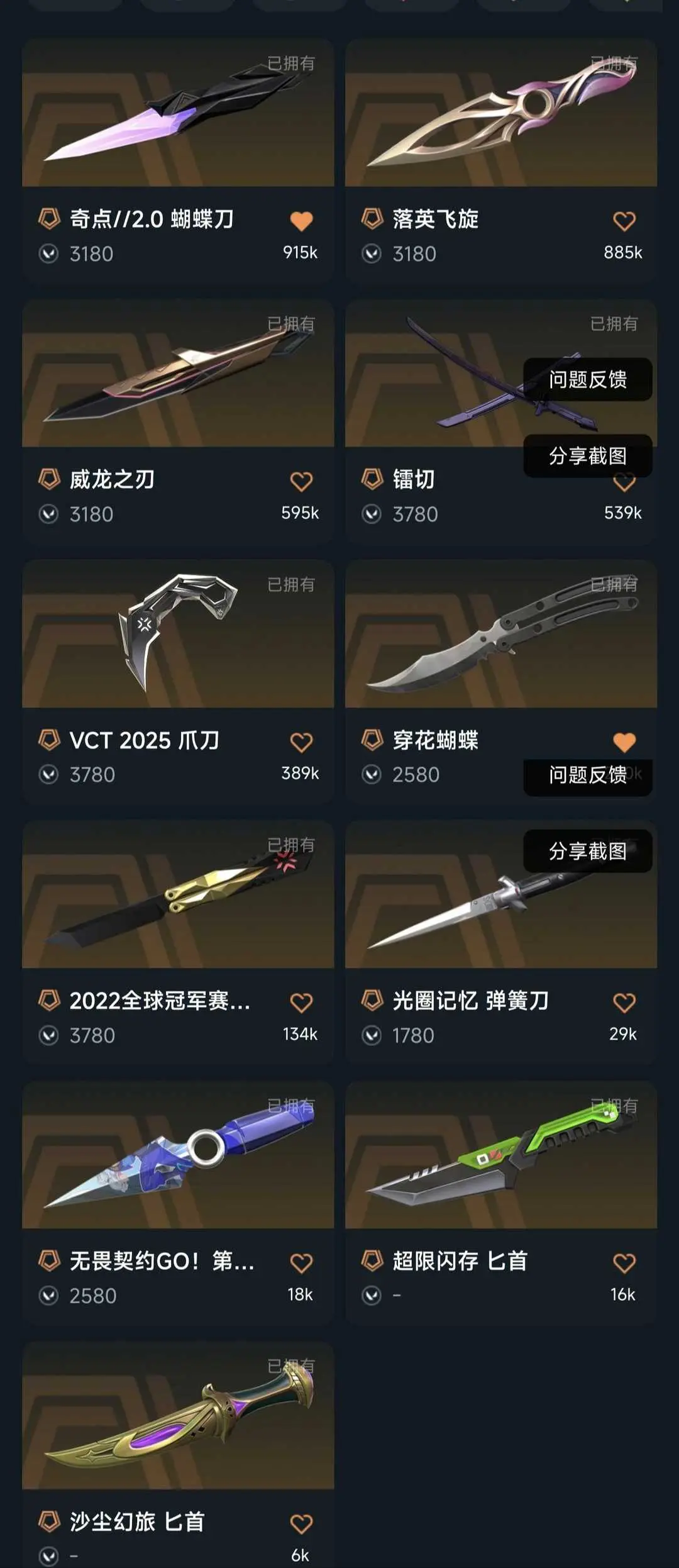Favorite the VCT 2025 爪刀 skin

[301, 742]
